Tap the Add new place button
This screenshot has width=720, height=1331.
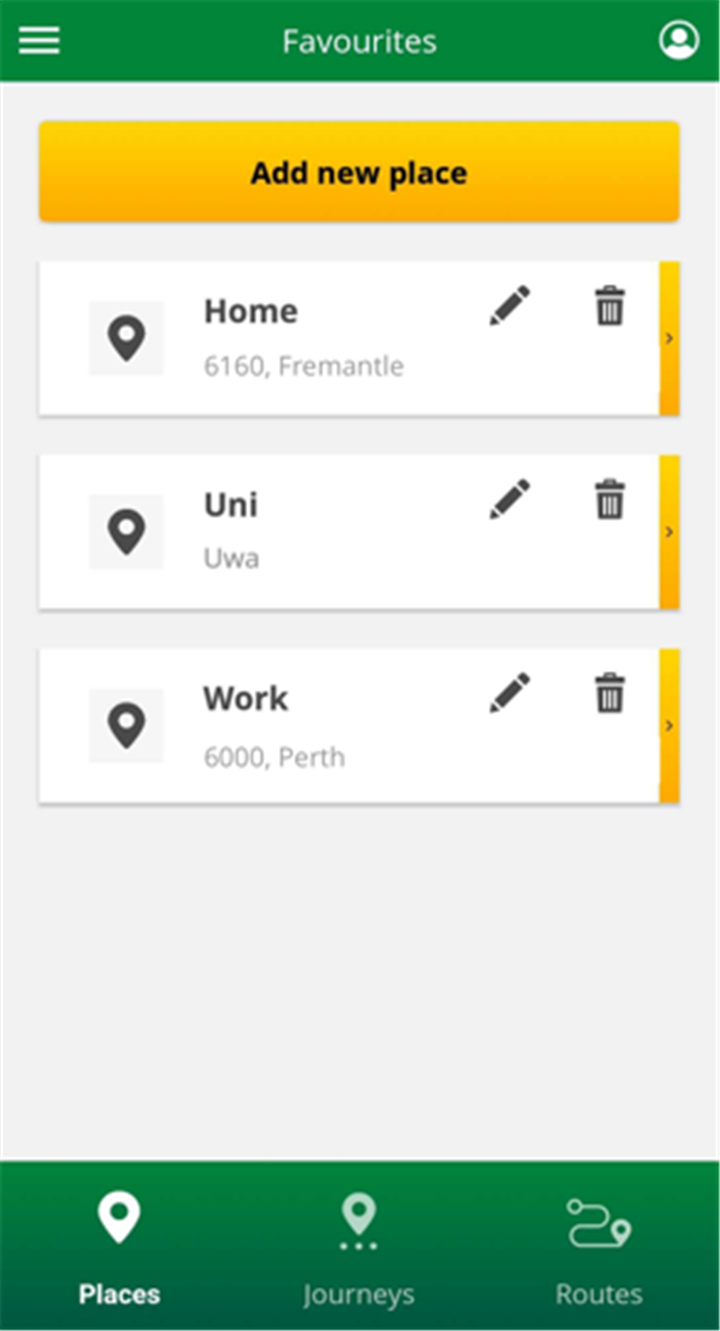tap(359, 172)
